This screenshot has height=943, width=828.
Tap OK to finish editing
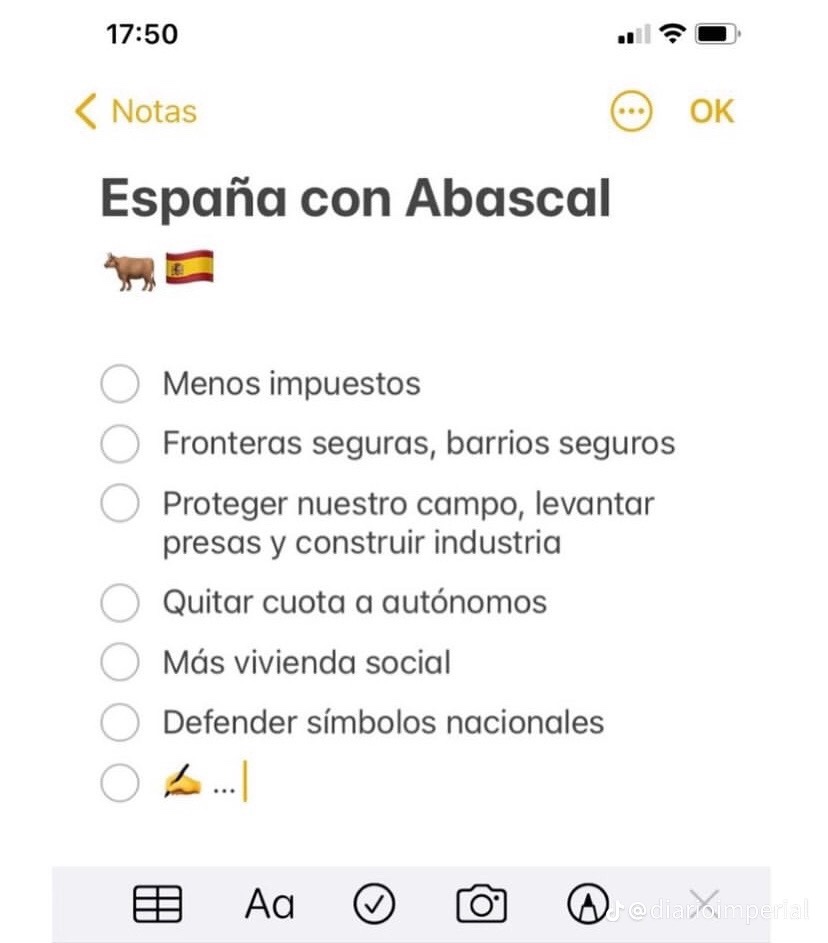click(711, 111)
